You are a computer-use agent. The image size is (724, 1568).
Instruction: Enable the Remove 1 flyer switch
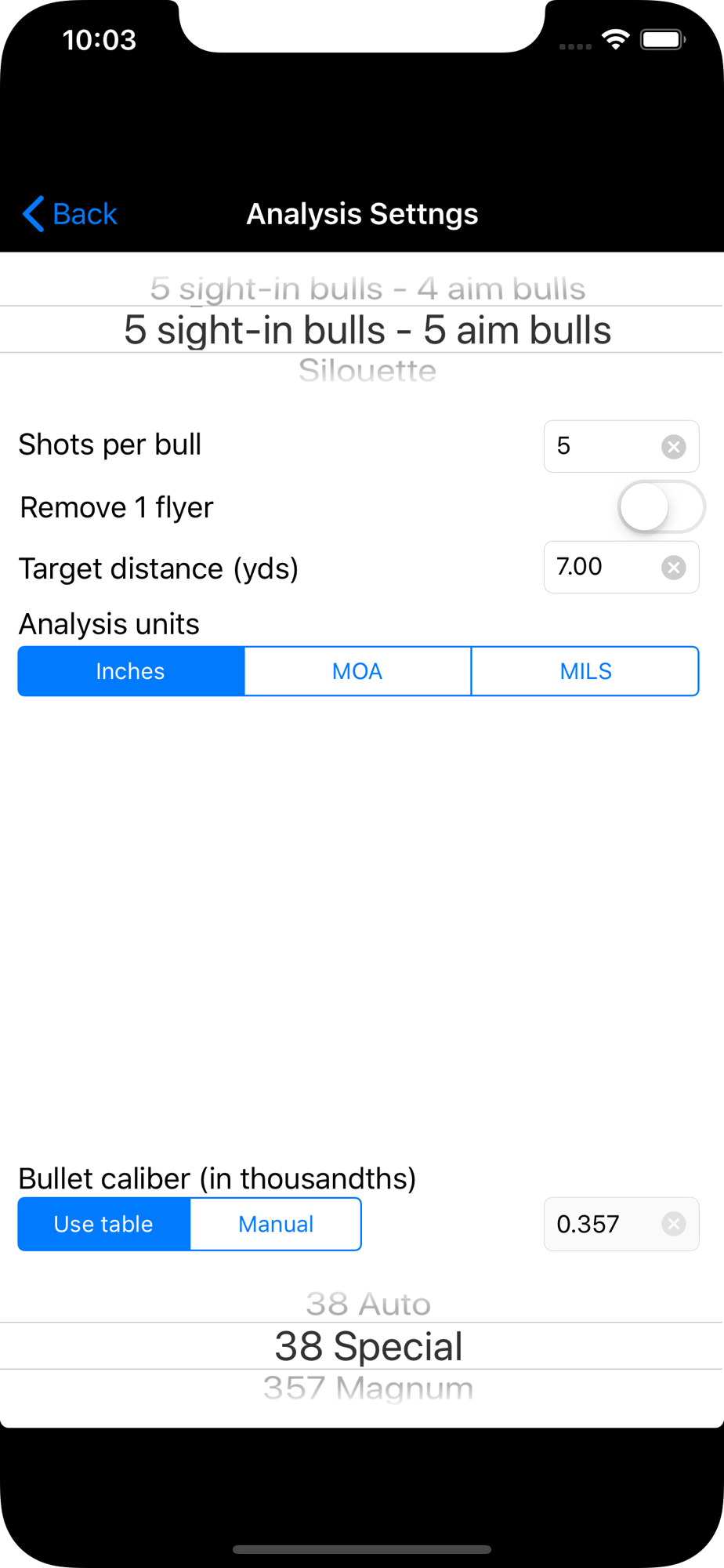[x=661, y=507]
